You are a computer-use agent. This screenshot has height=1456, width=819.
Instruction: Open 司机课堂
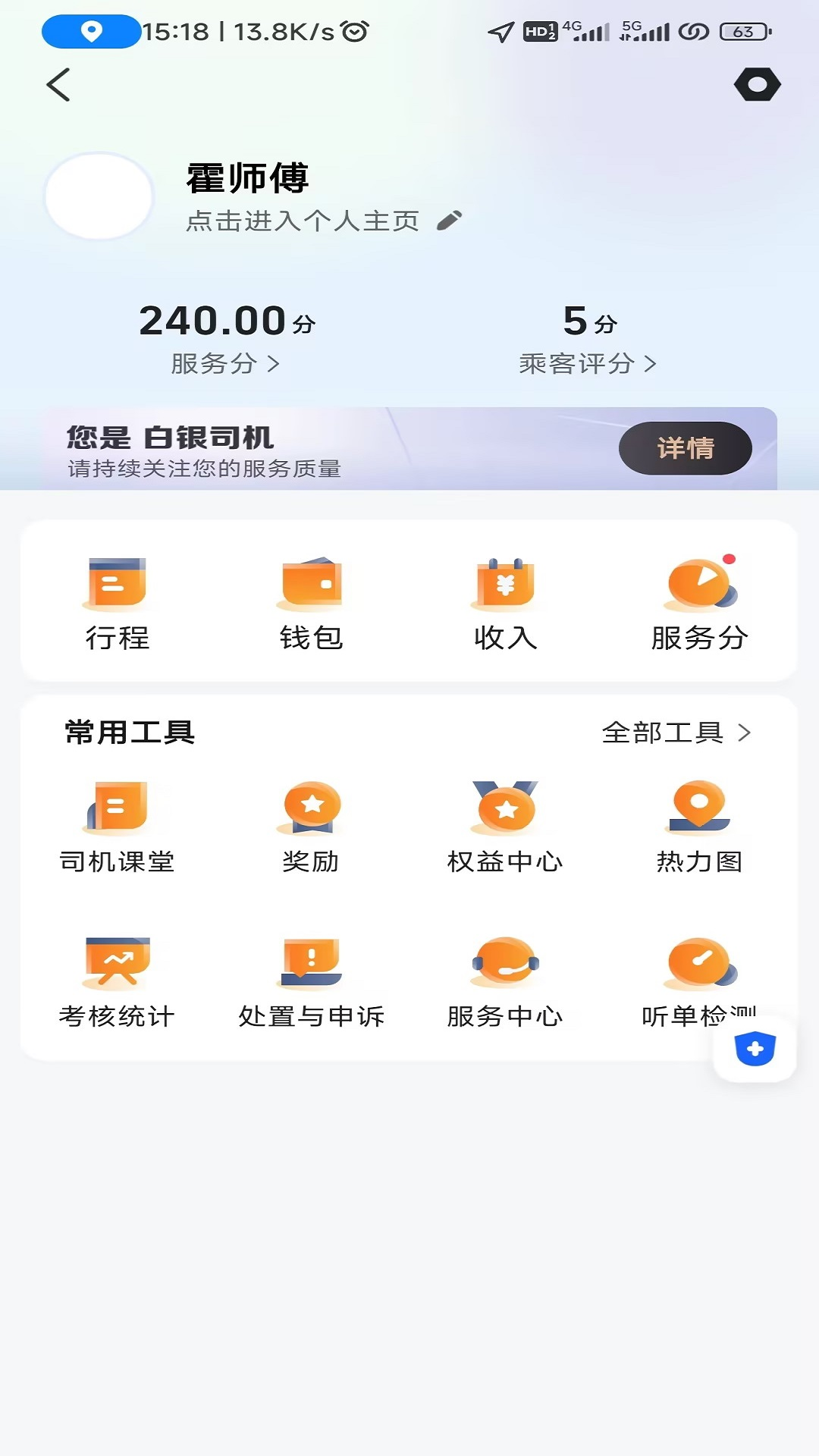pos(117,827)
